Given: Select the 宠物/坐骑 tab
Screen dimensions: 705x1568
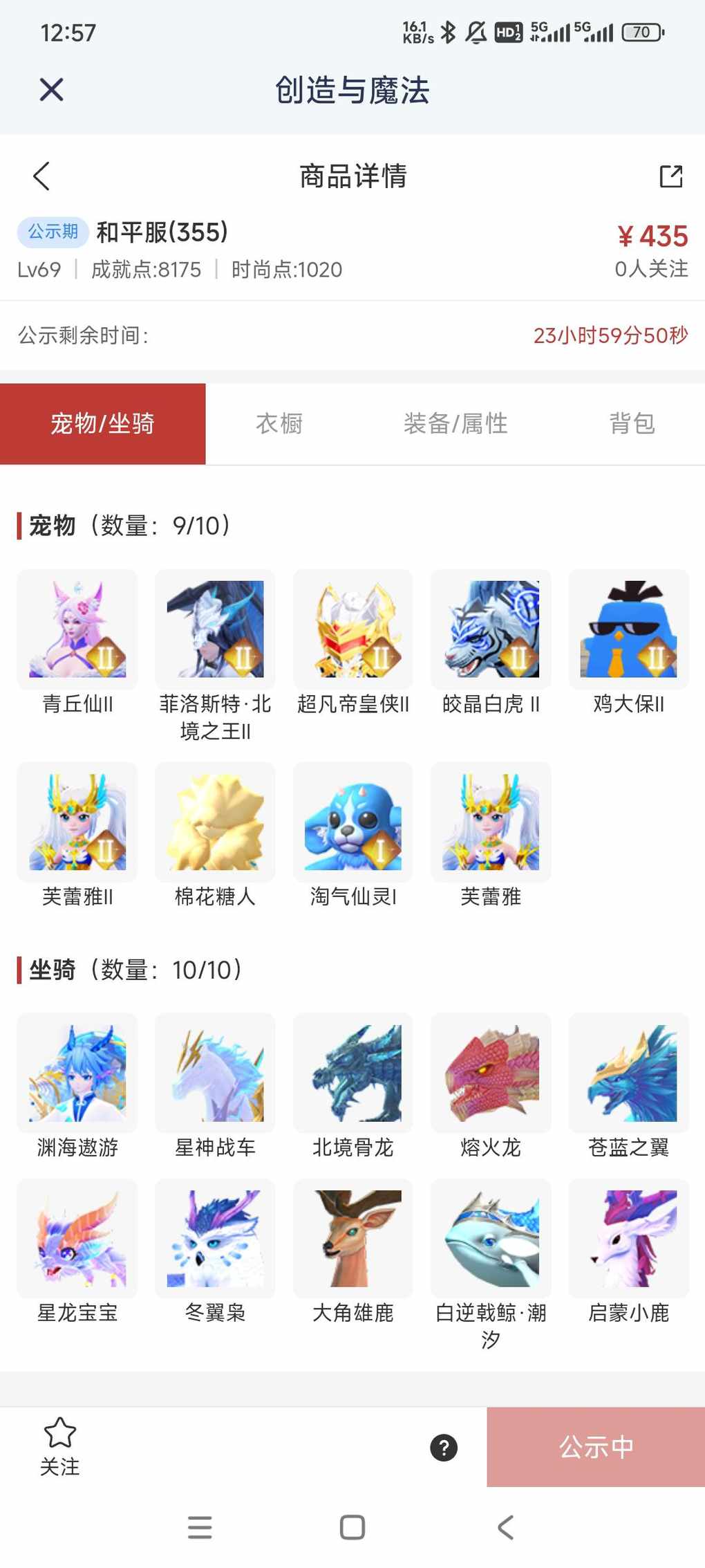Looking at the screenshot, I should pos(102,423).
